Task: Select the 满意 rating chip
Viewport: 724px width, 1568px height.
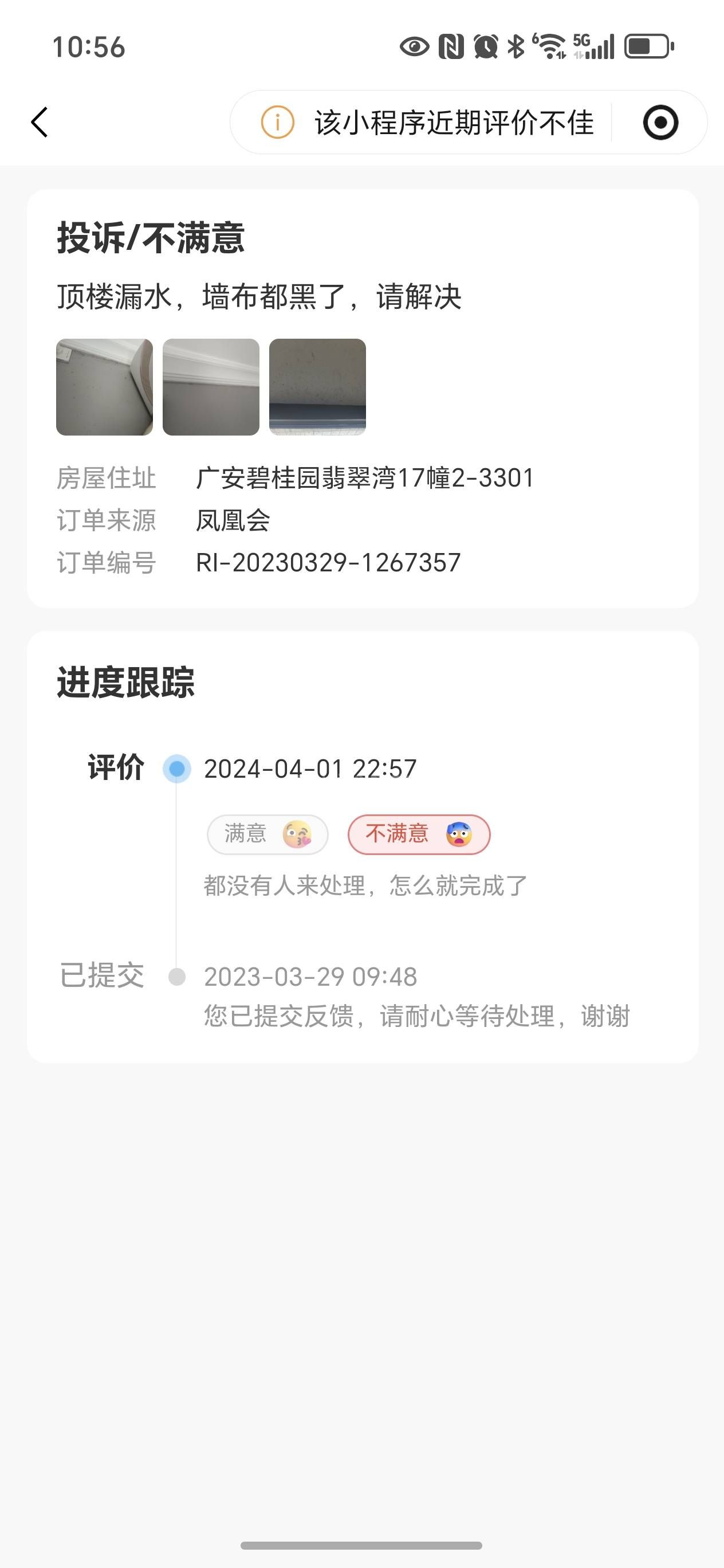Action: click(267, 834)
